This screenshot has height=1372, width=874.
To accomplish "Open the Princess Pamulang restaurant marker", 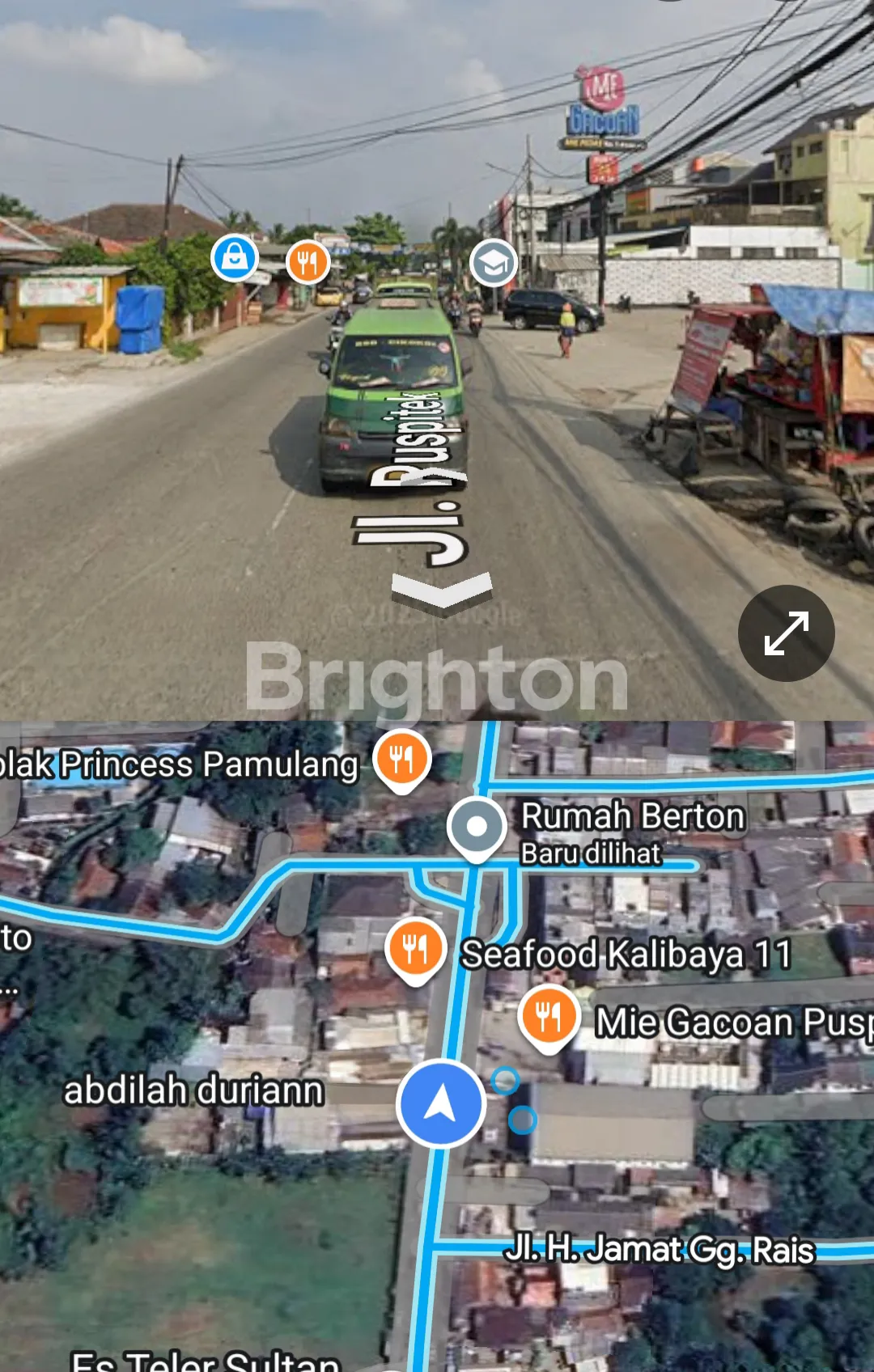I will (x=401, y=760).
